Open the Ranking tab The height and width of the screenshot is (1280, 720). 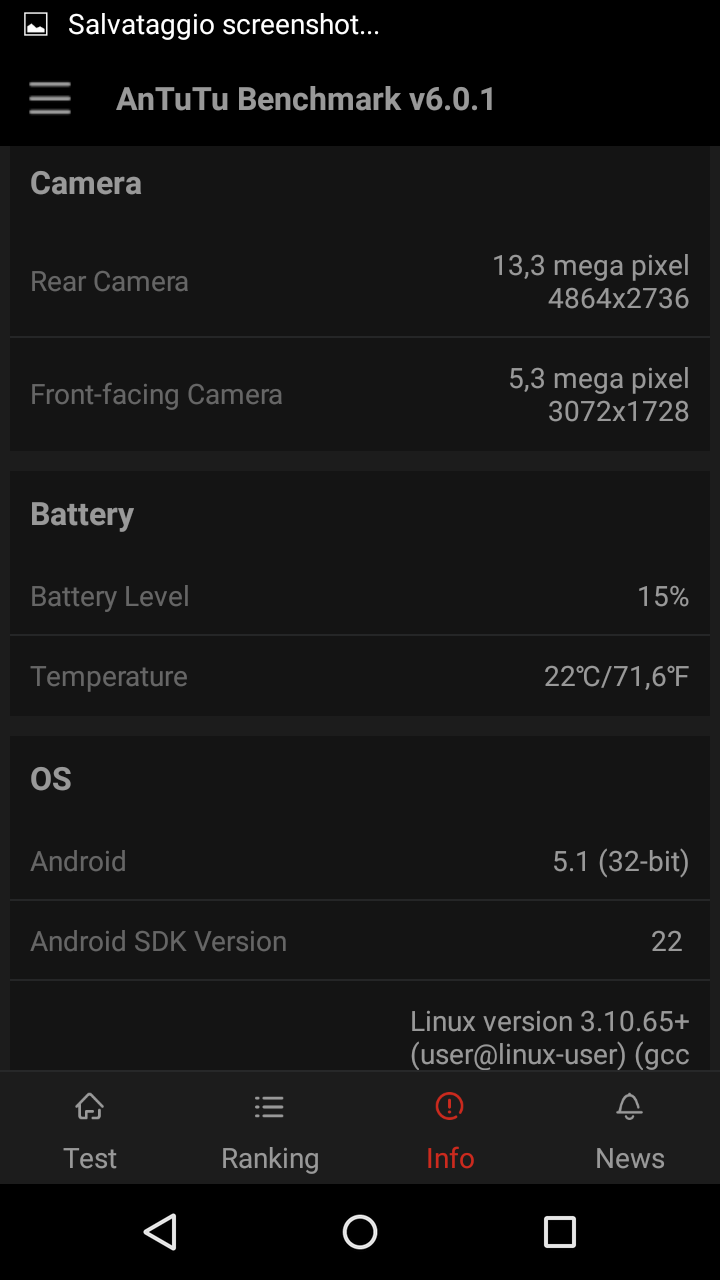coord(270,1130)
